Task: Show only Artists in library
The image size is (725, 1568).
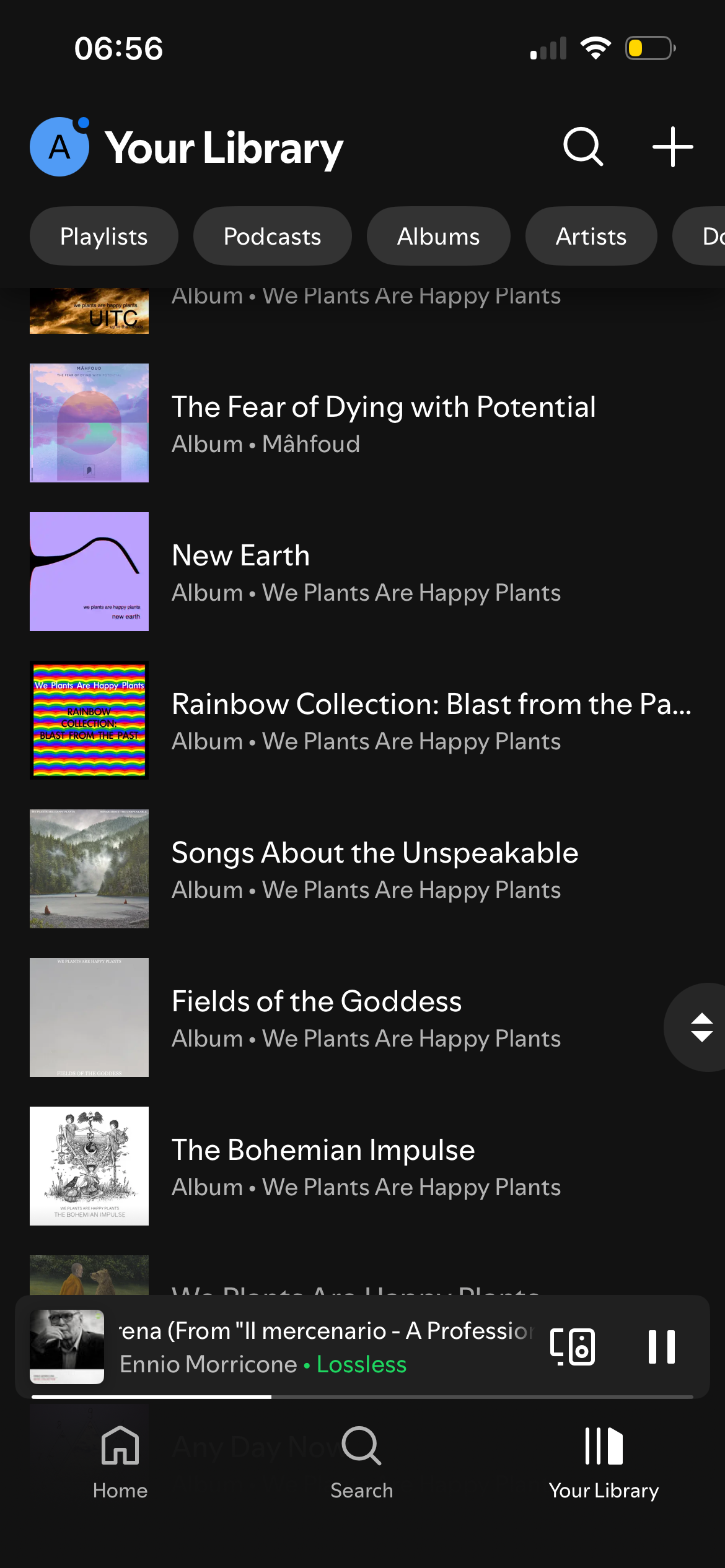Action: coord(591,237)
